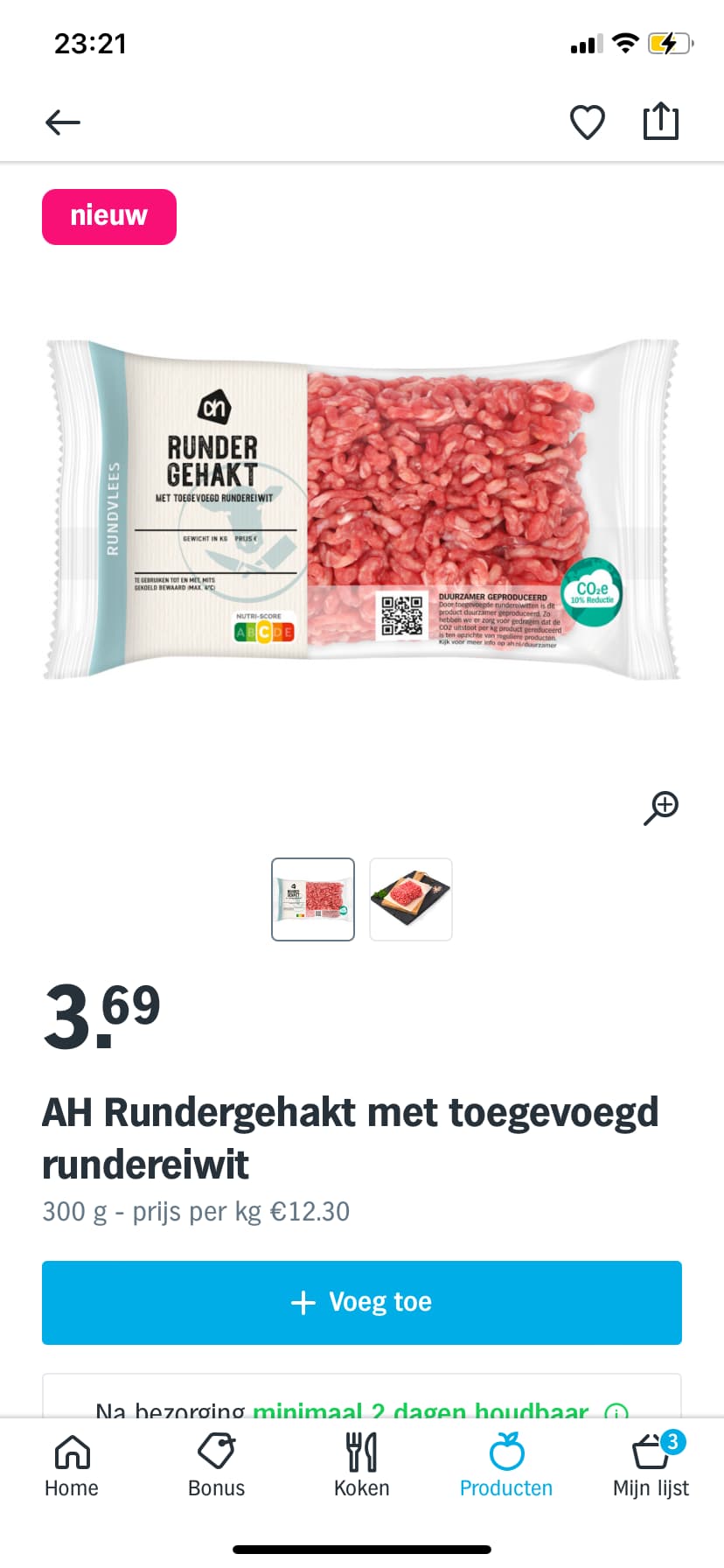
Task: Share this product
Action: click(661, 121)
